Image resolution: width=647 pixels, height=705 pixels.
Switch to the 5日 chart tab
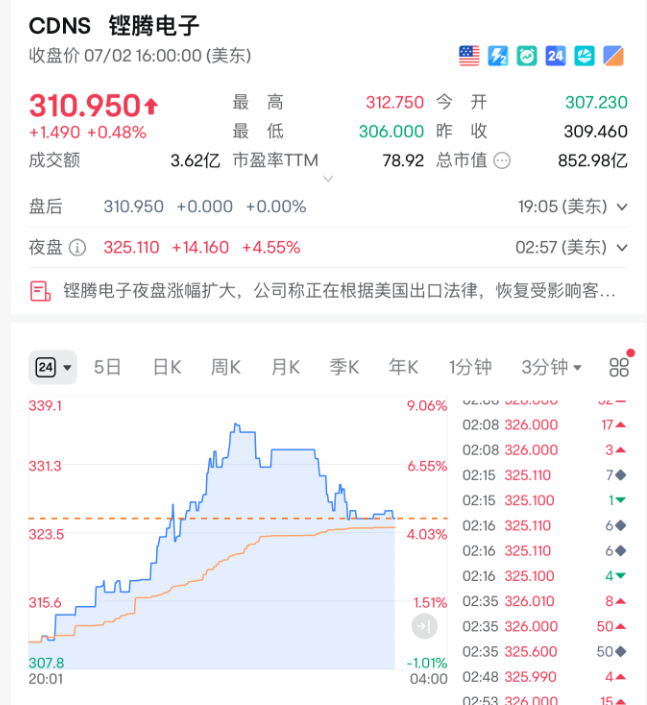[x=107, y=367]
